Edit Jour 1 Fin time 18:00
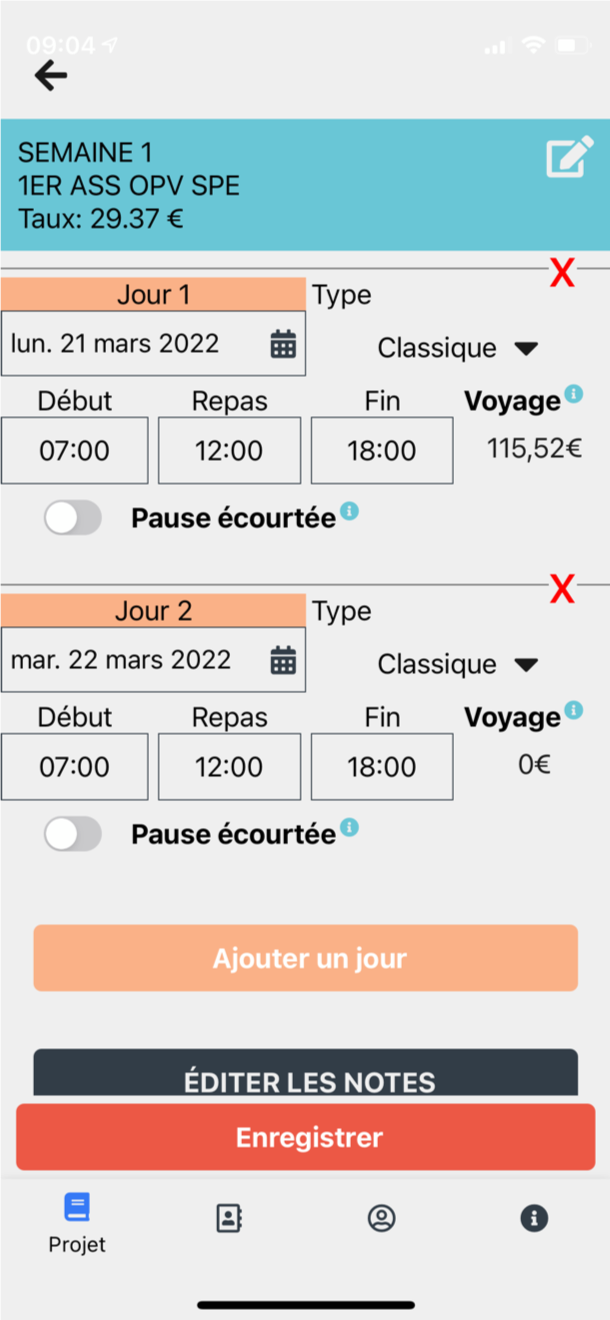This screenshot has height=1320, width=610. (382, 450)
